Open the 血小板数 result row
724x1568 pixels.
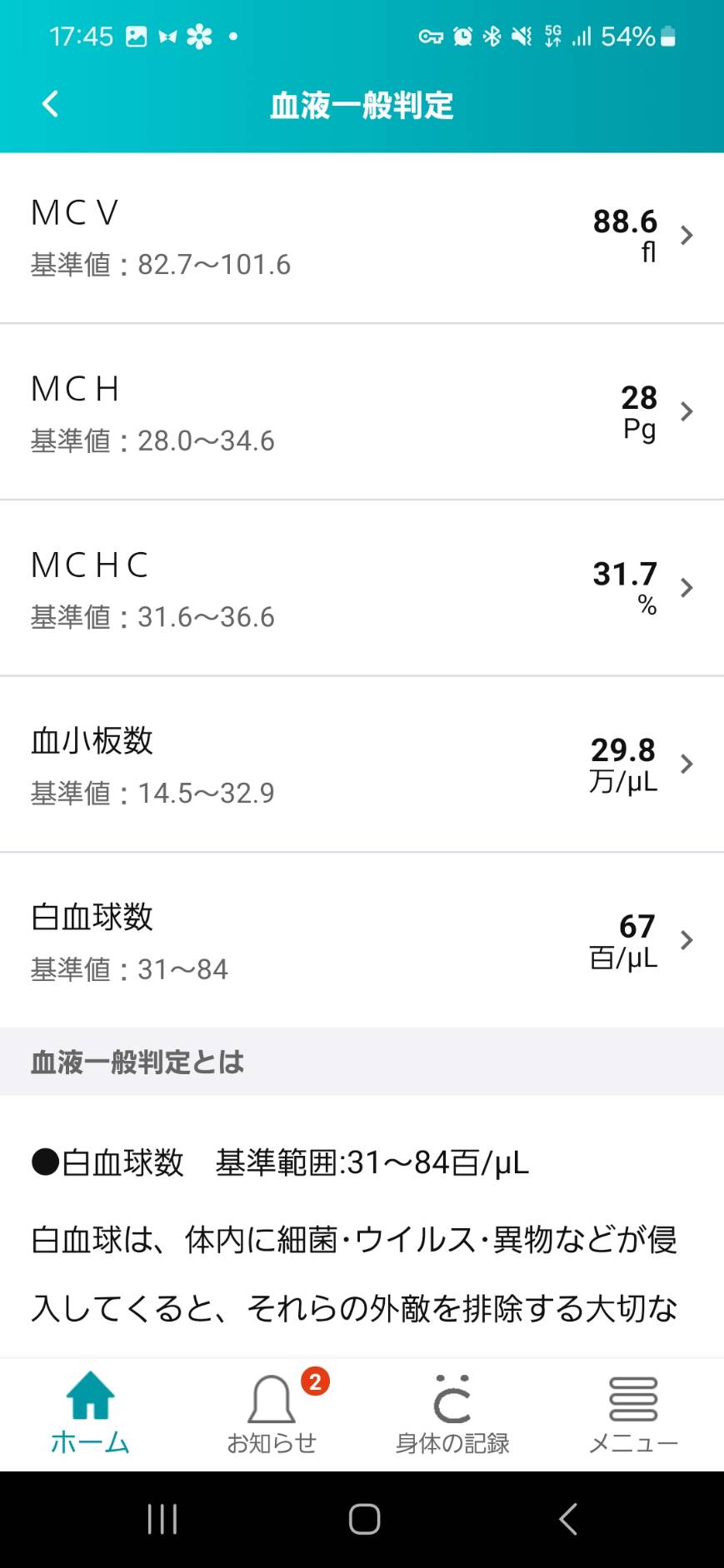click(362, 764)
